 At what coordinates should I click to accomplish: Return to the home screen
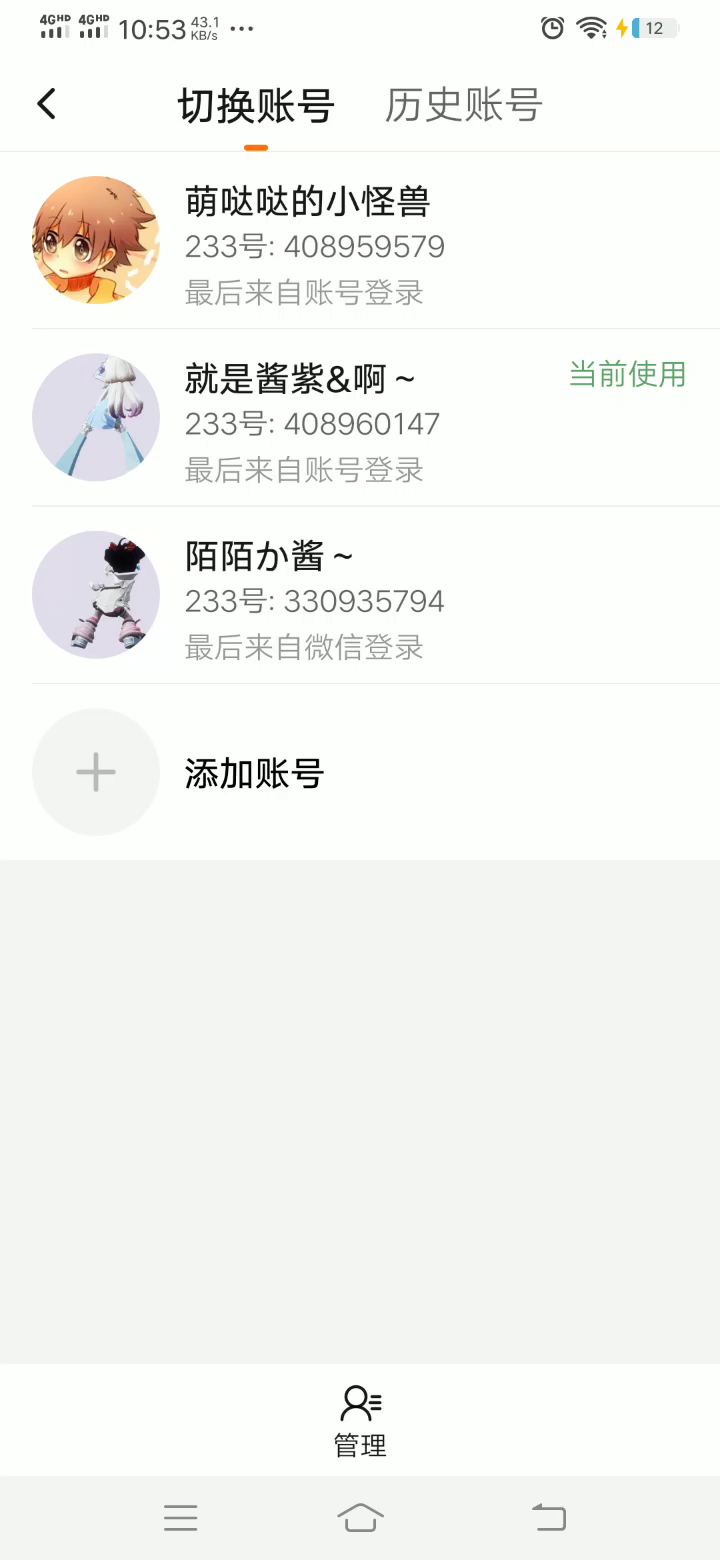click(360, 1518)
